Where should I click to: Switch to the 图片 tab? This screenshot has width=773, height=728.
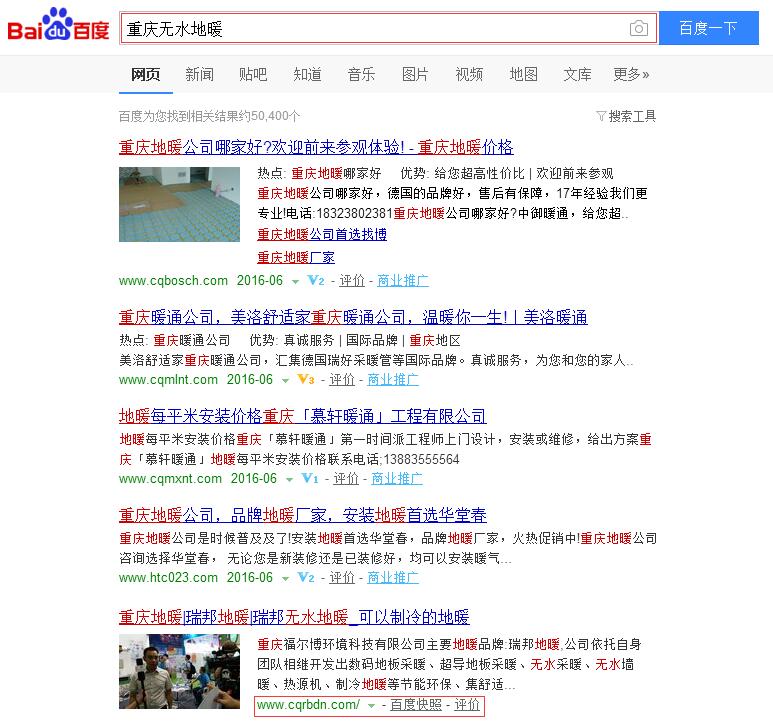pos(415,75)
